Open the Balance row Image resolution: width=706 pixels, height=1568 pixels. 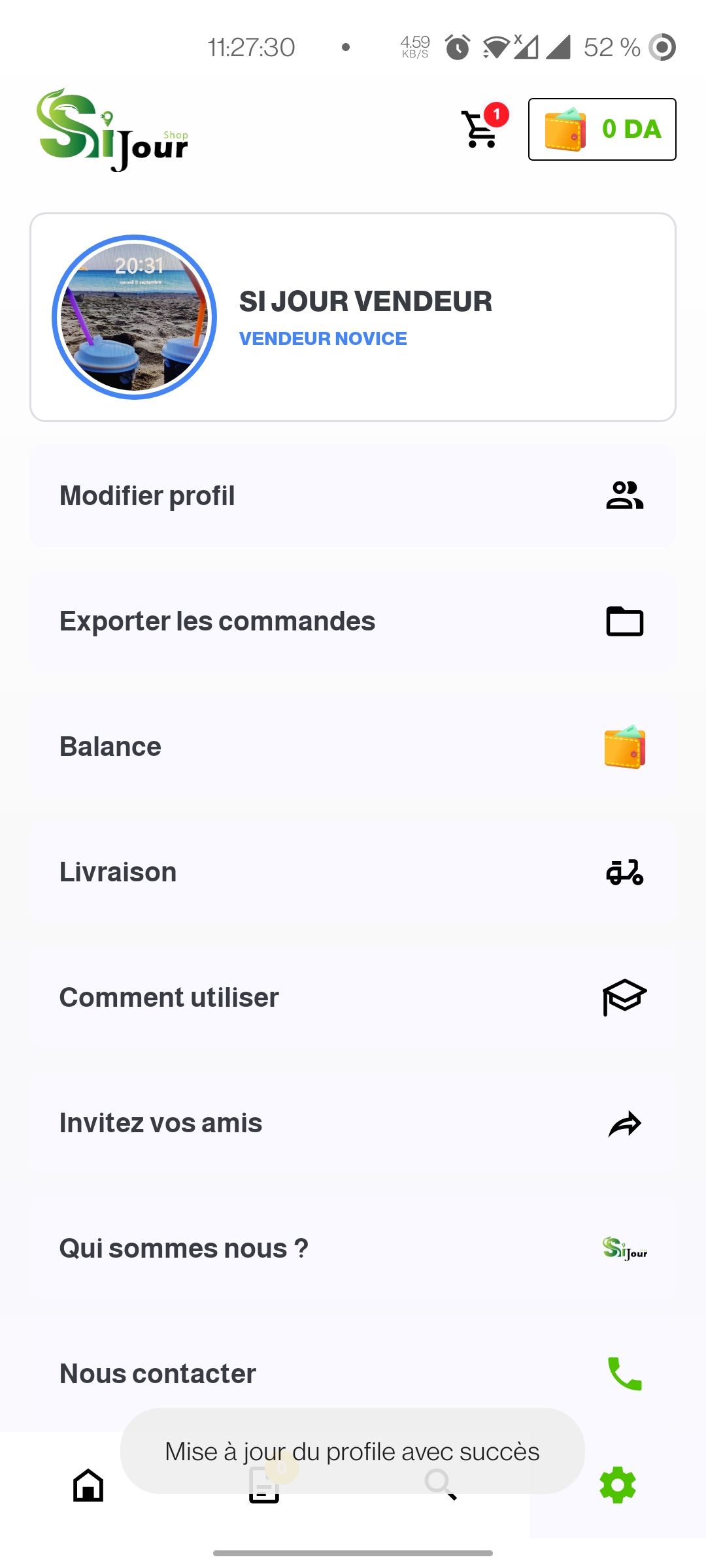click(353, 747)
